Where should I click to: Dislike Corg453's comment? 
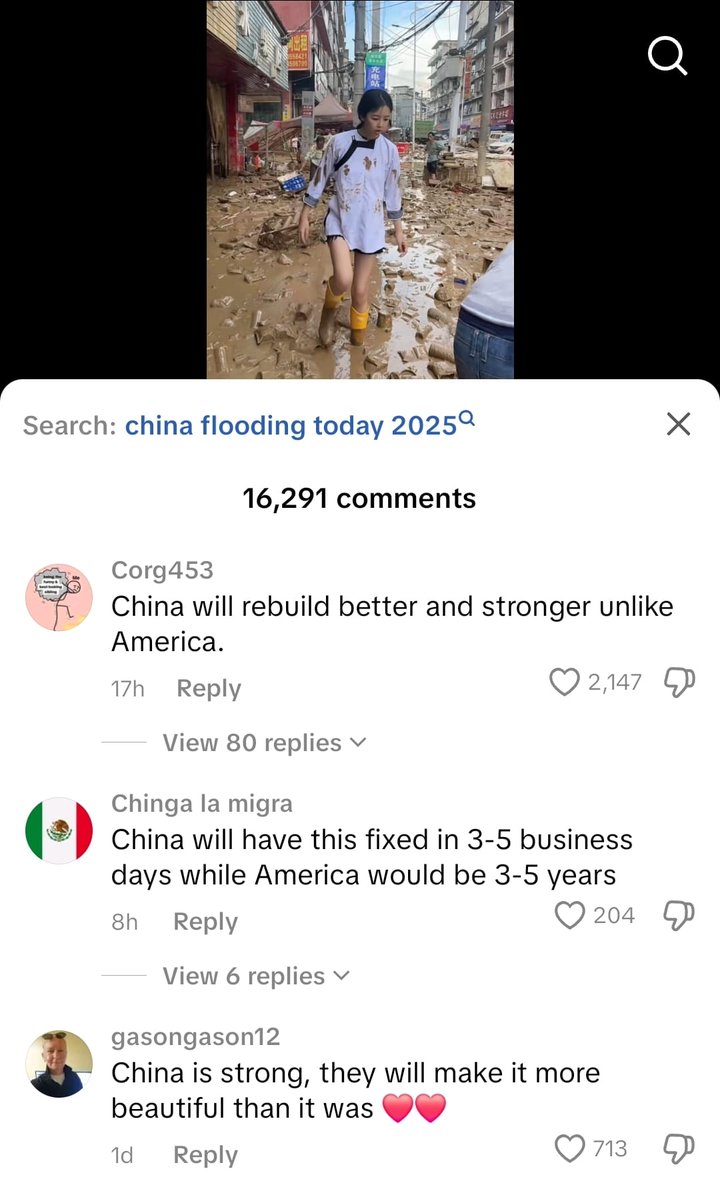point(679,682)
